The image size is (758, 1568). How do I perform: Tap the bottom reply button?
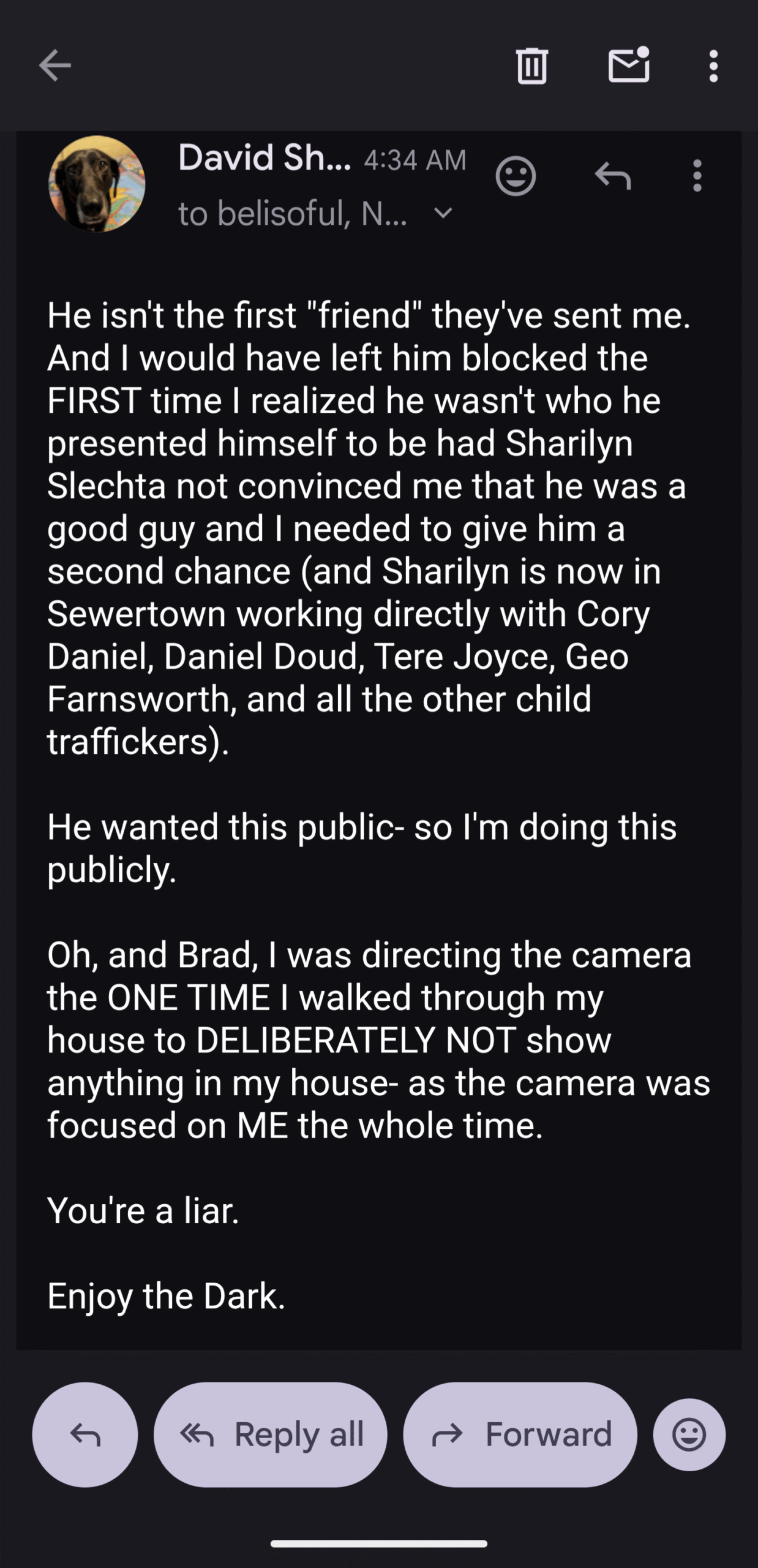click(85, 1434)
